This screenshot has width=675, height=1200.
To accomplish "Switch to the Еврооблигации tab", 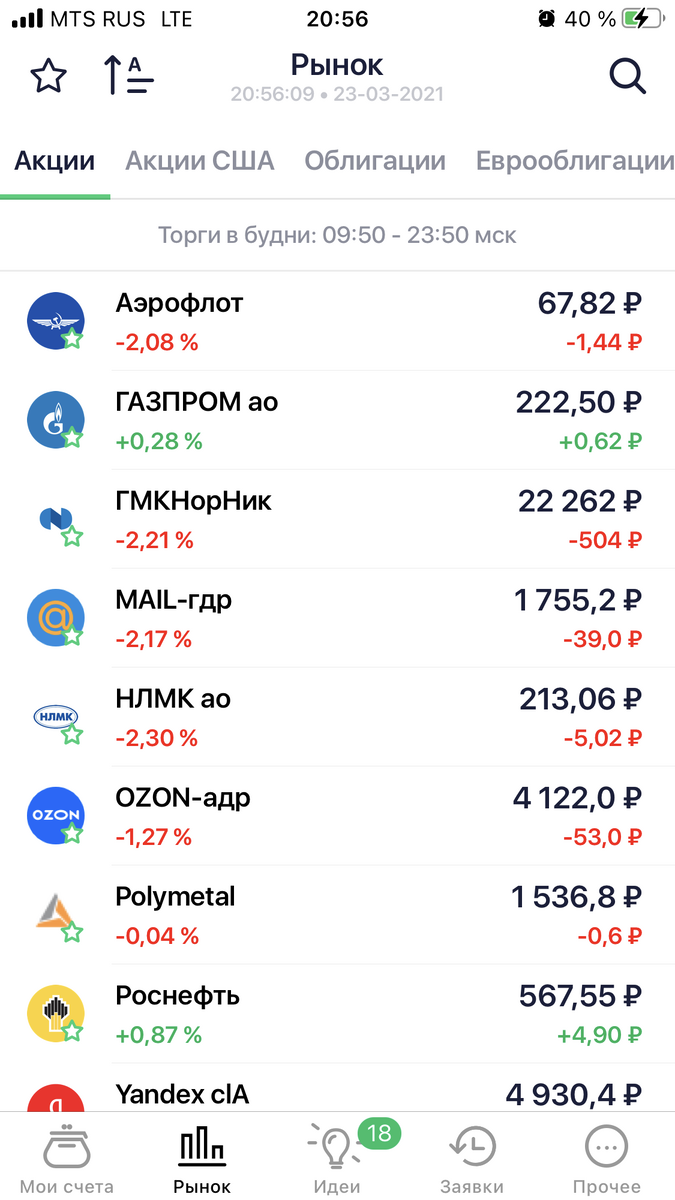I will 574,161.
